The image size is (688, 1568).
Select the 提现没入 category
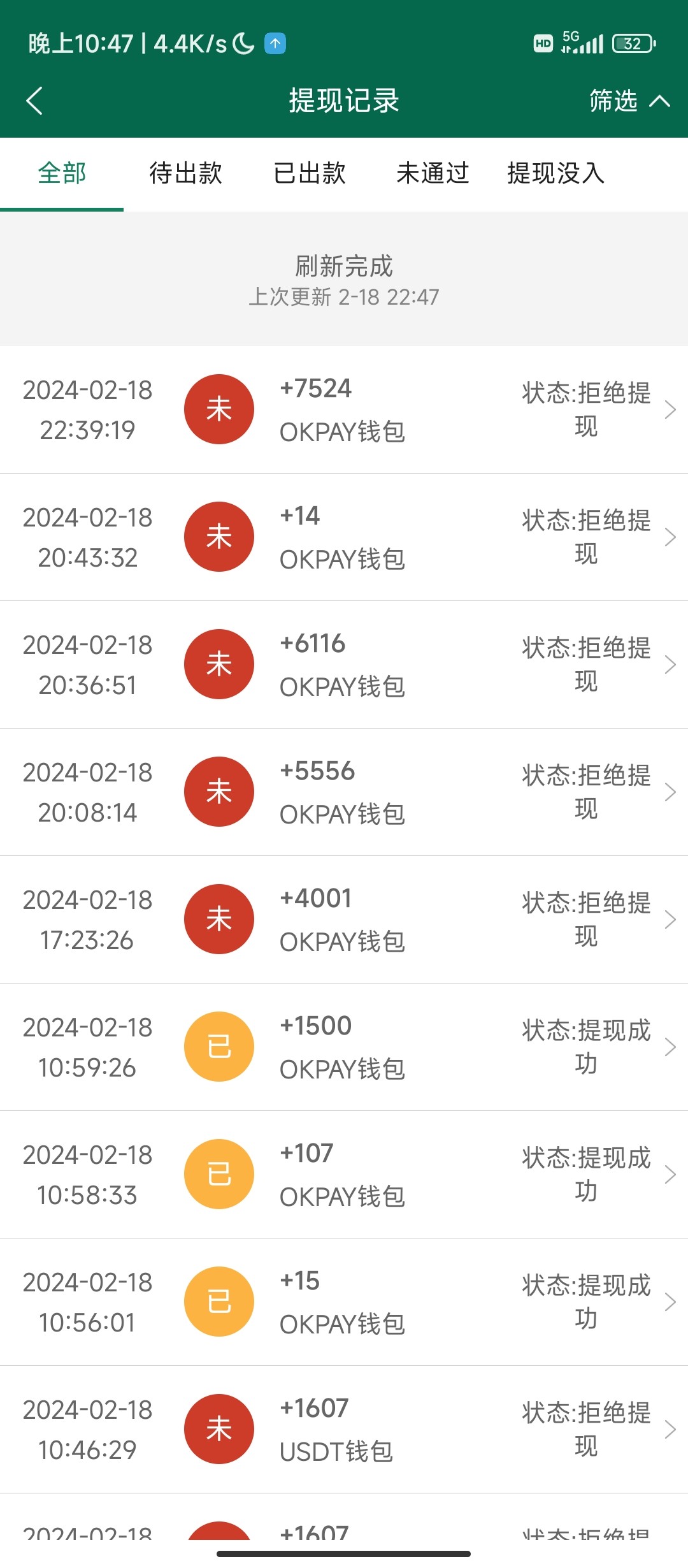point(555,173)
